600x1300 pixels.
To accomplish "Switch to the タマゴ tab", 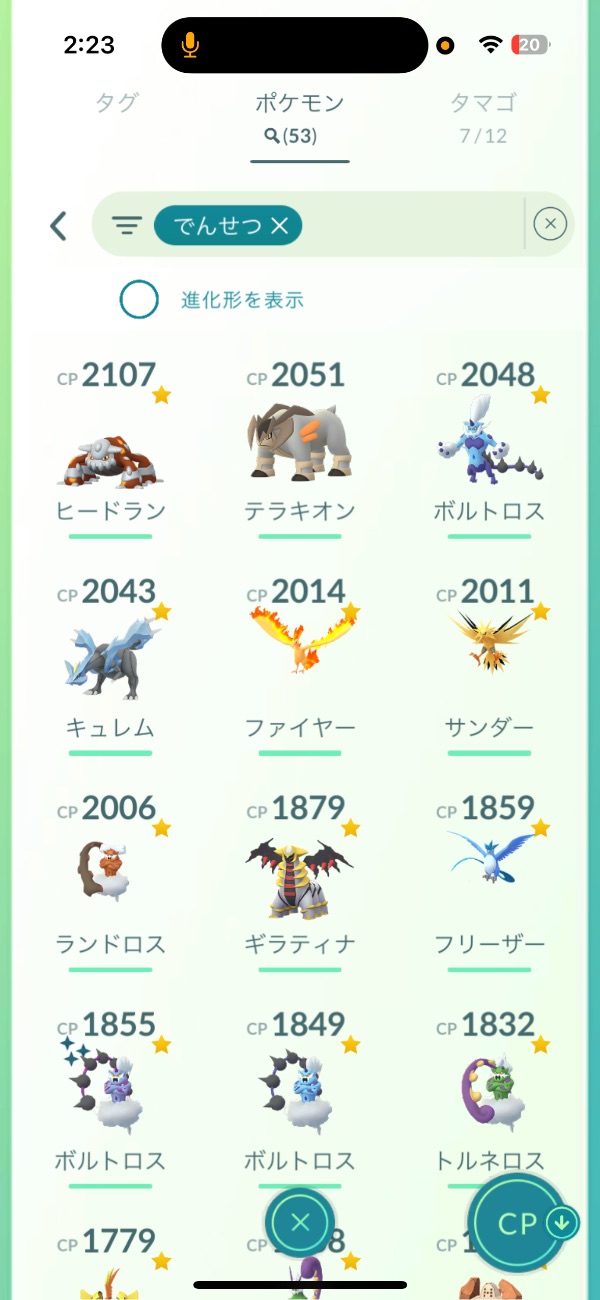I will (x=483, y=103).
